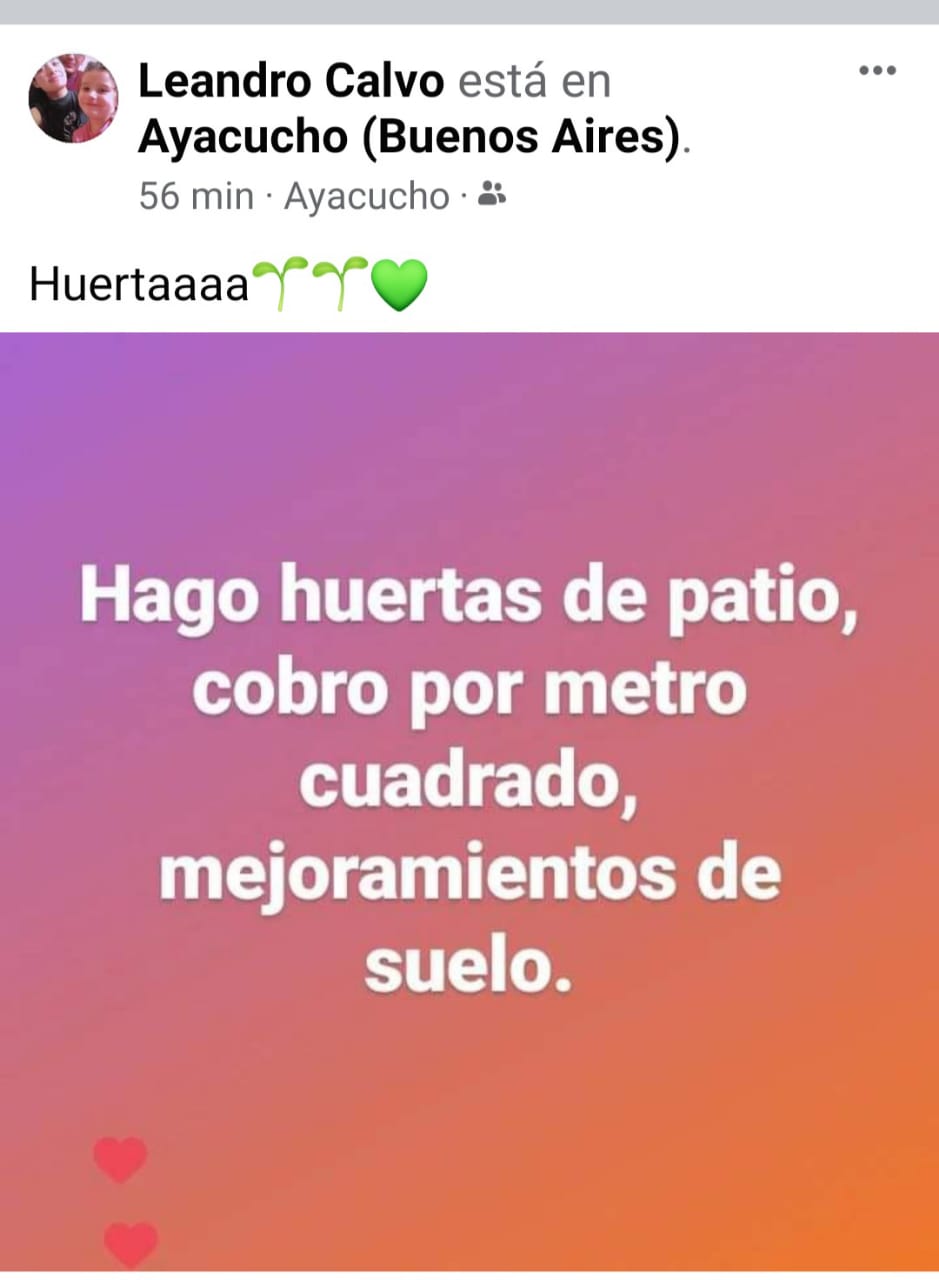Open the Ayacucho (Buenos Aires) location page
The width and height of the screenshot is (939, 1280).
pos(408,138)
